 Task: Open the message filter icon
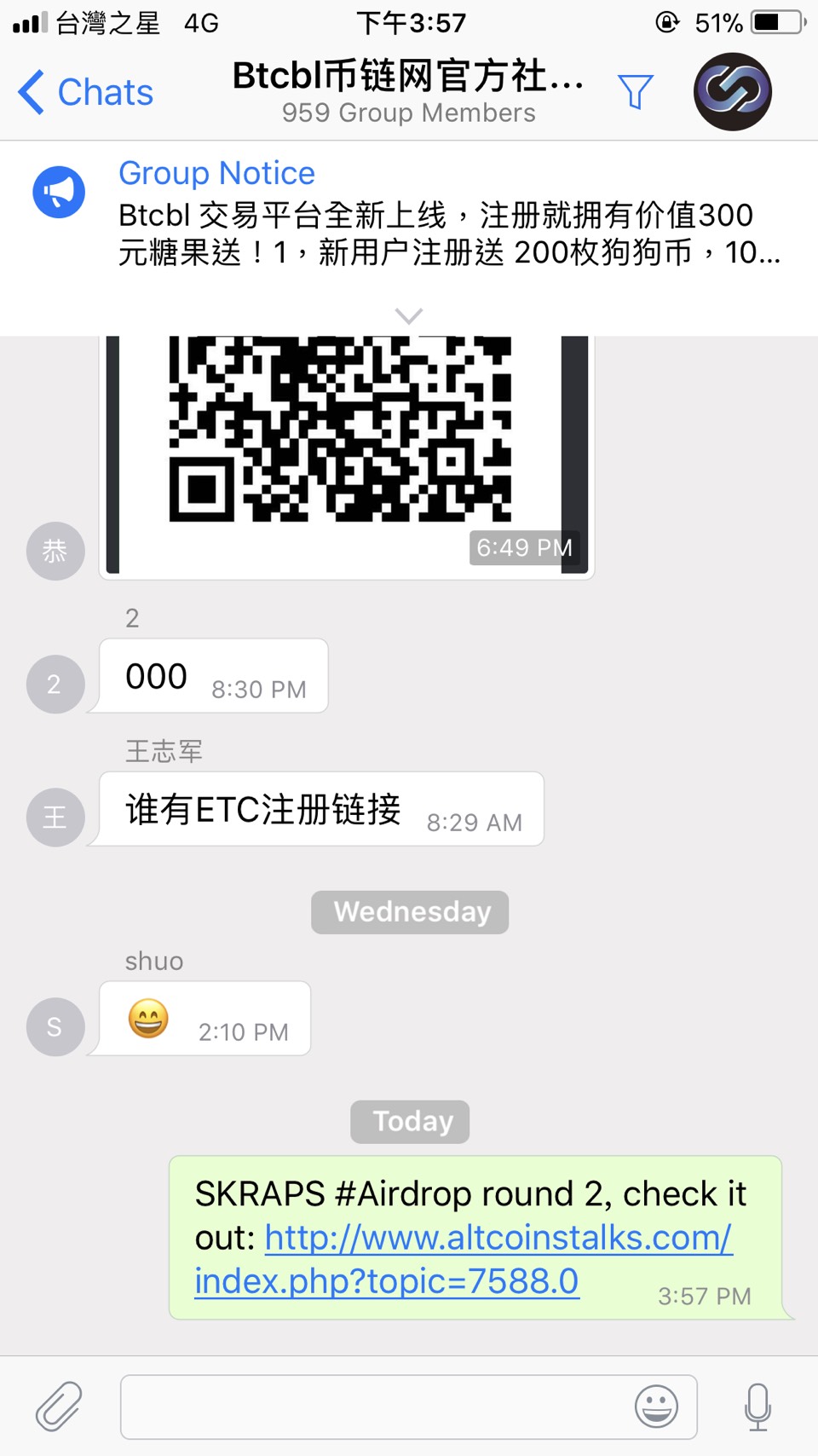[x=635, y=91]
